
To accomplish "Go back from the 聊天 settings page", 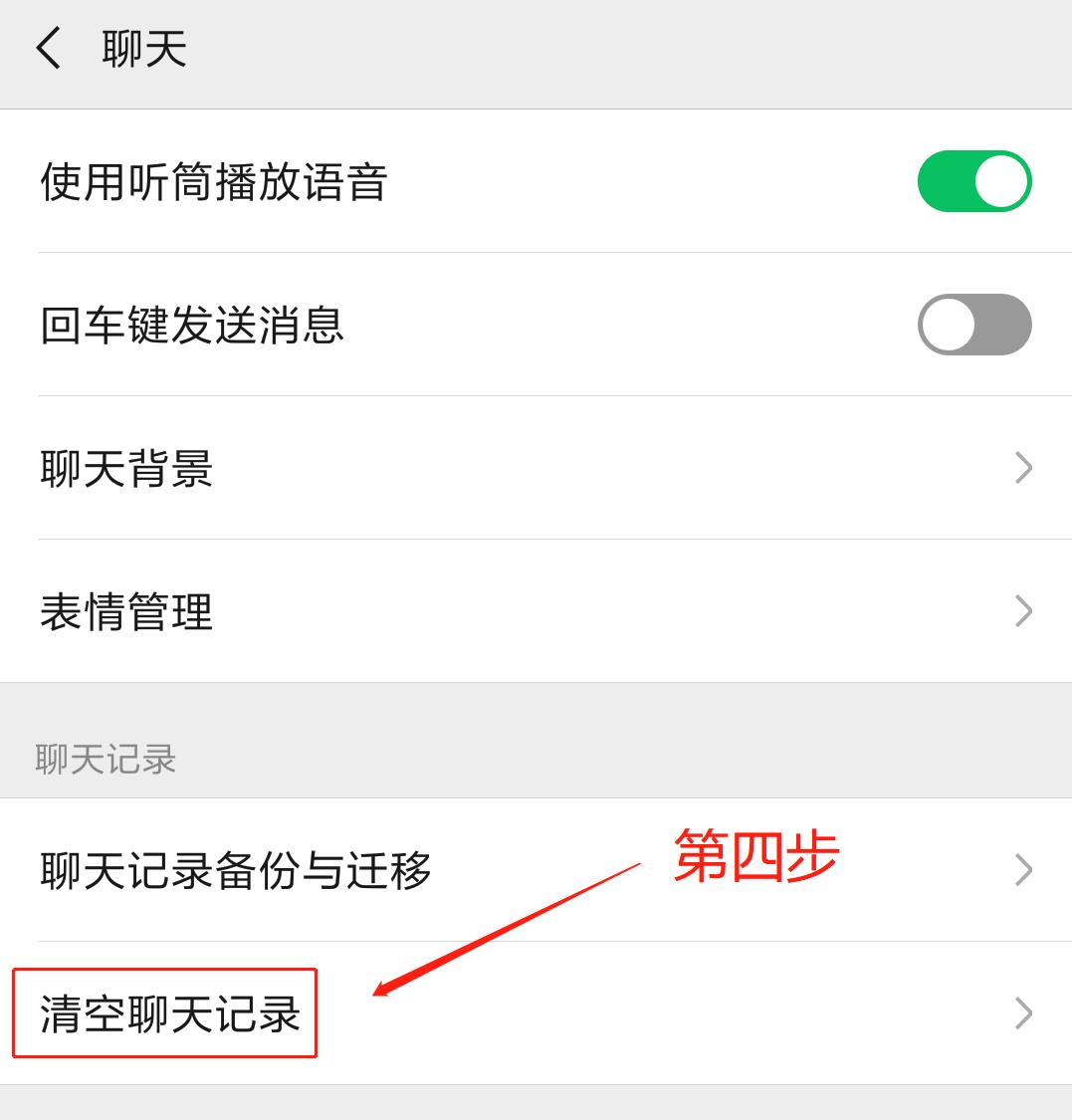I will point(48,49).
